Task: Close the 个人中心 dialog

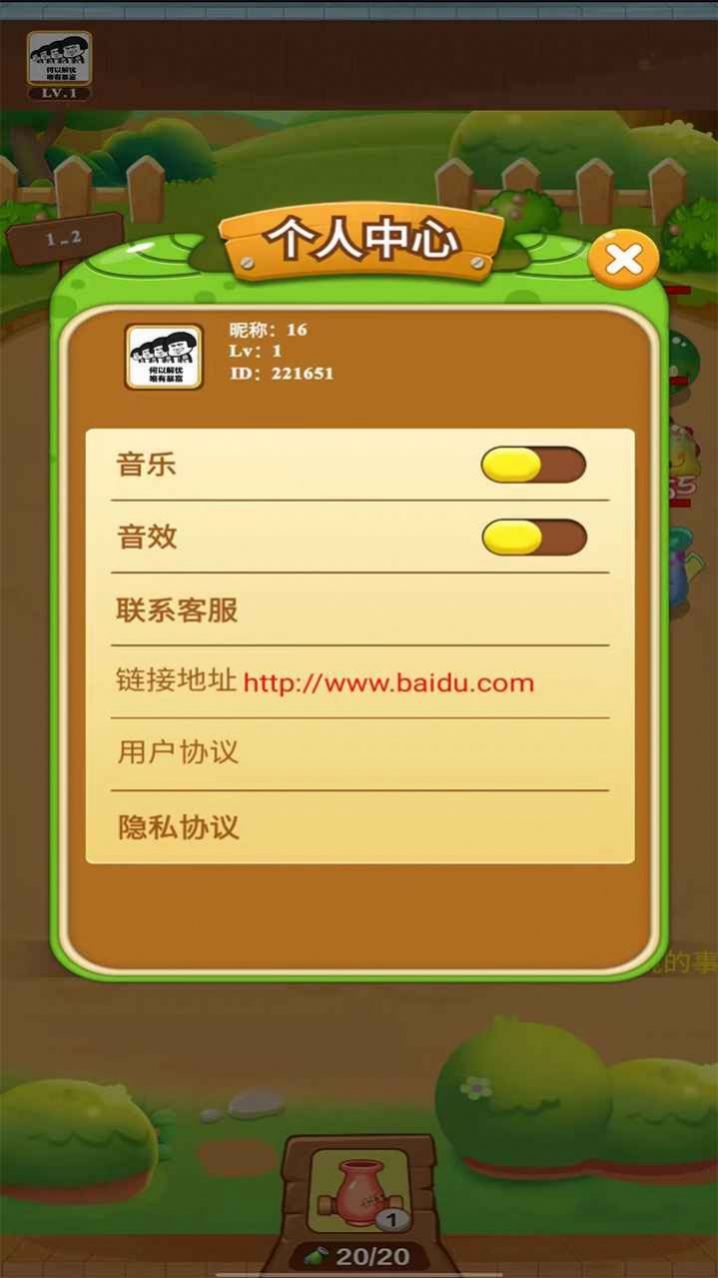Action: 624,260
